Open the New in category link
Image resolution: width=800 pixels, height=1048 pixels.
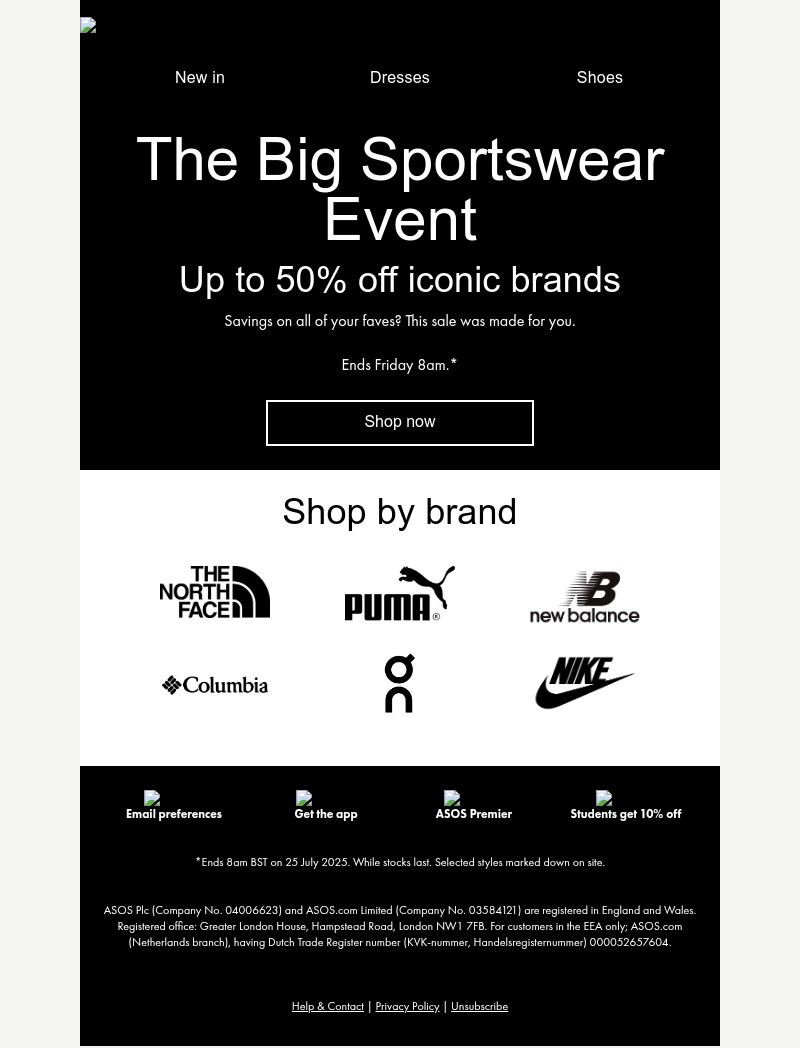click(200, 78)
